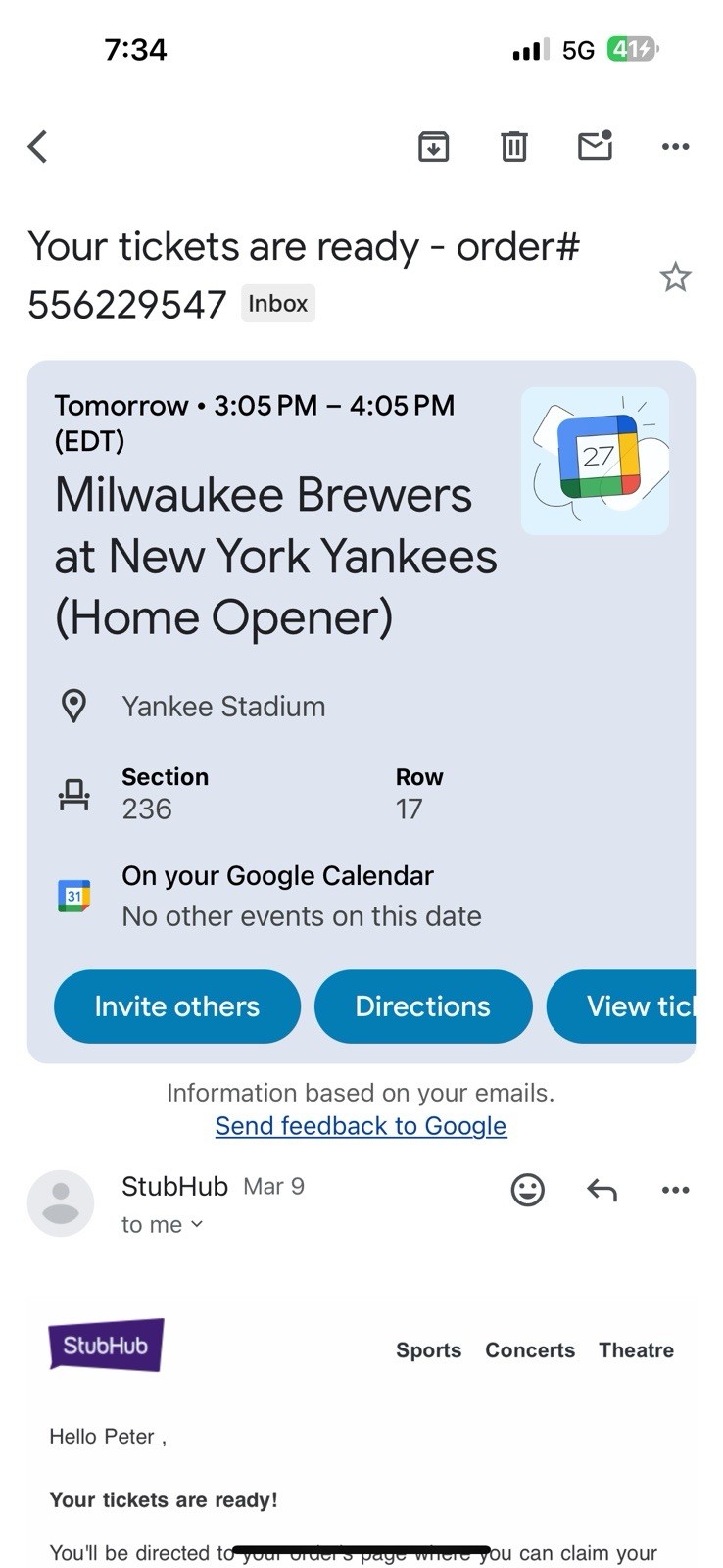The image size is (723, 1568).
Task: Tap the back arrow to return to inbox
Action: point(37,145)
